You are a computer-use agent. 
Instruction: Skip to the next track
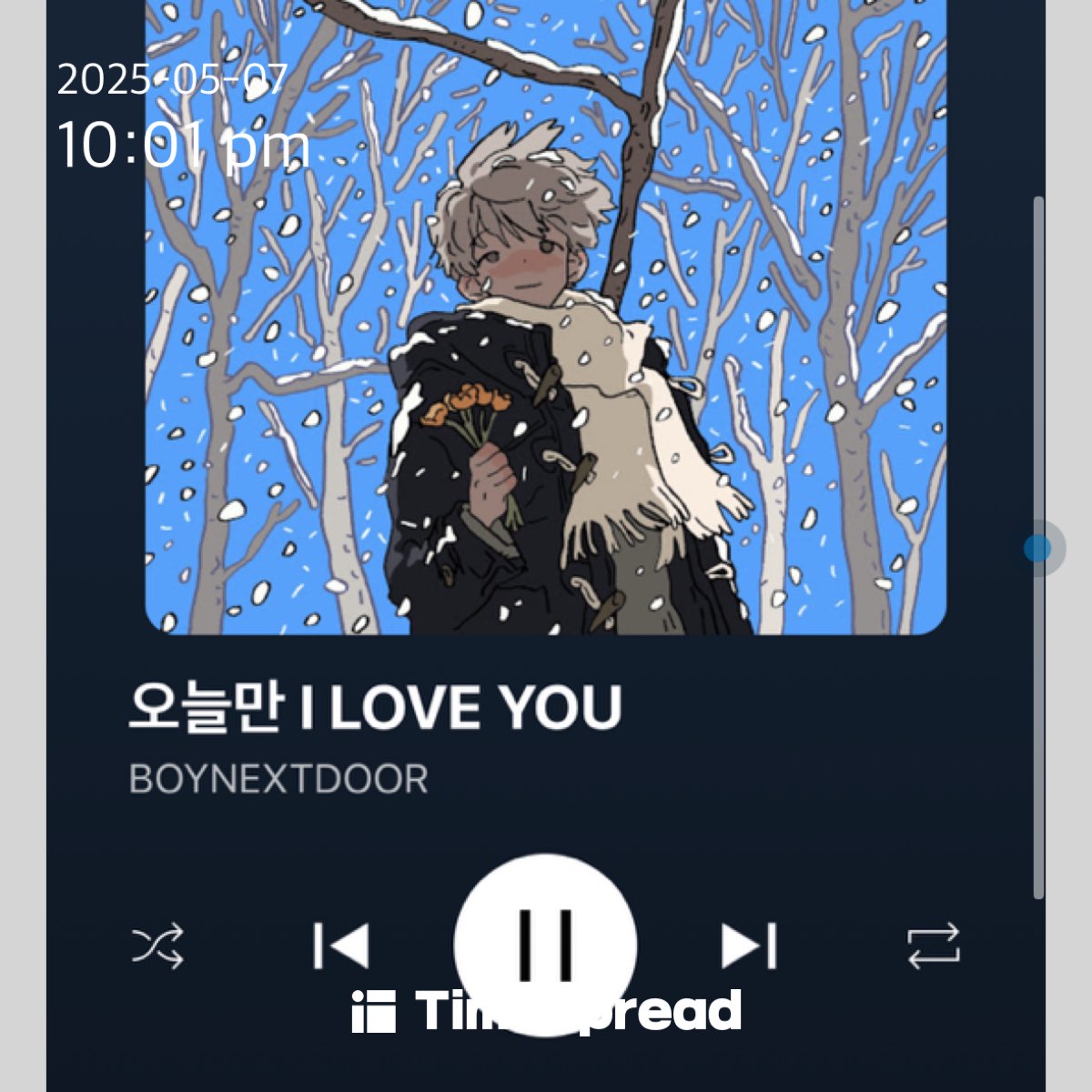pos(749,945)
